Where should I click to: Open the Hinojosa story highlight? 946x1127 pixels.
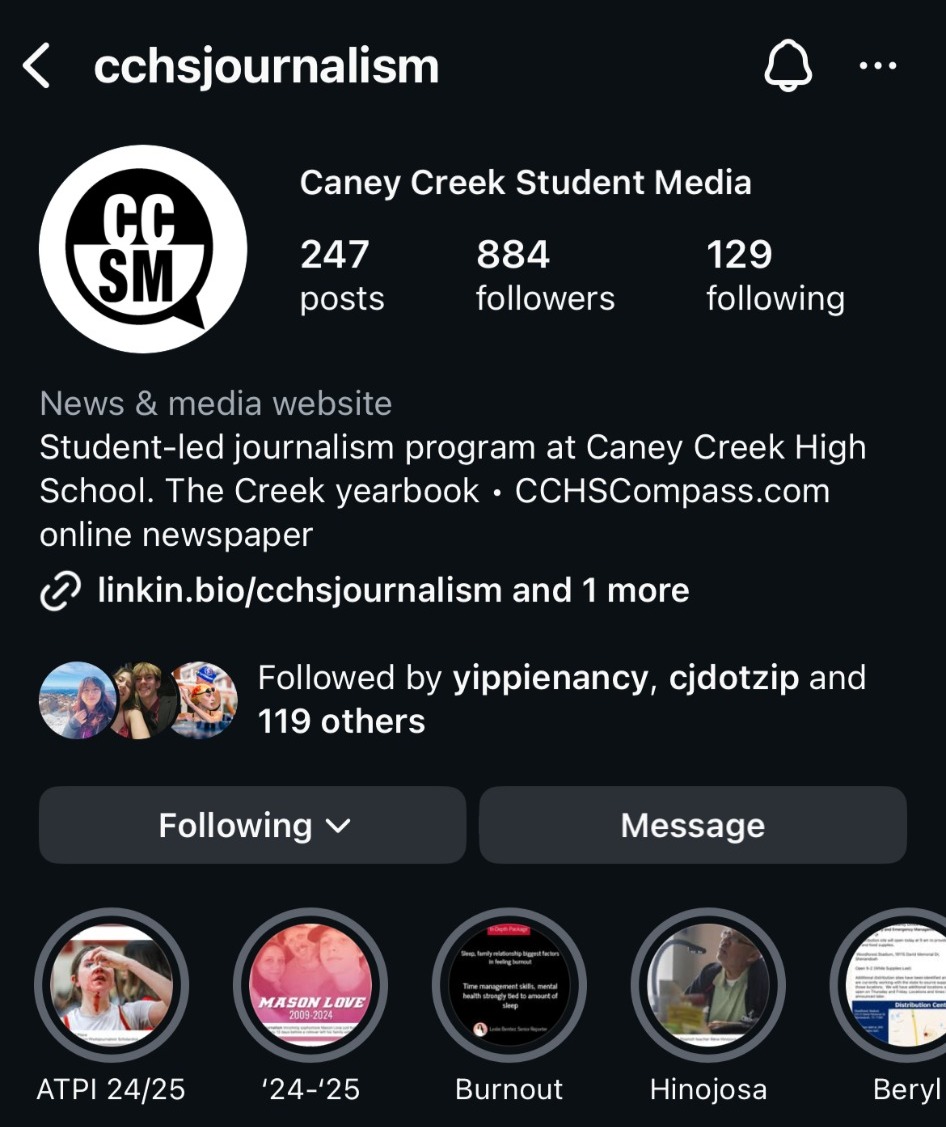pos(708,985)
